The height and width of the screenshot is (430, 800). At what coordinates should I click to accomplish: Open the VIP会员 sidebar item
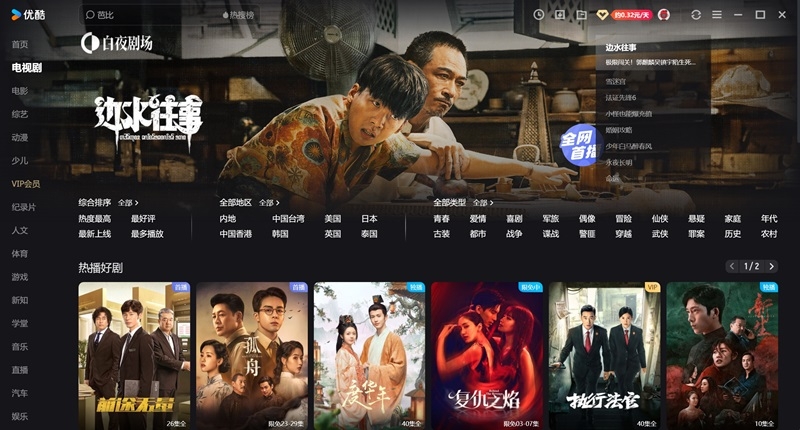click(x=26, y=184)
